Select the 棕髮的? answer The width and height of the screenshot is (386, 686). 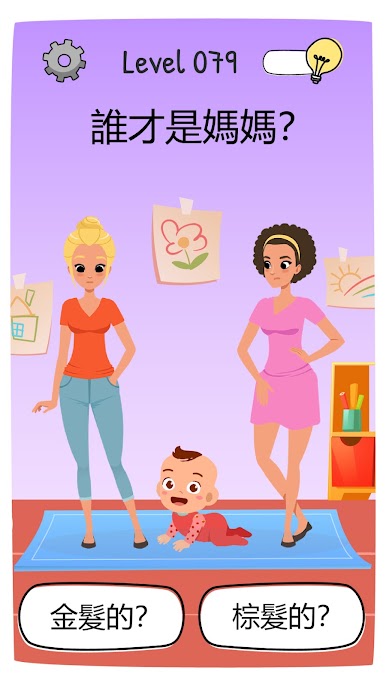(x=282, y=617)
